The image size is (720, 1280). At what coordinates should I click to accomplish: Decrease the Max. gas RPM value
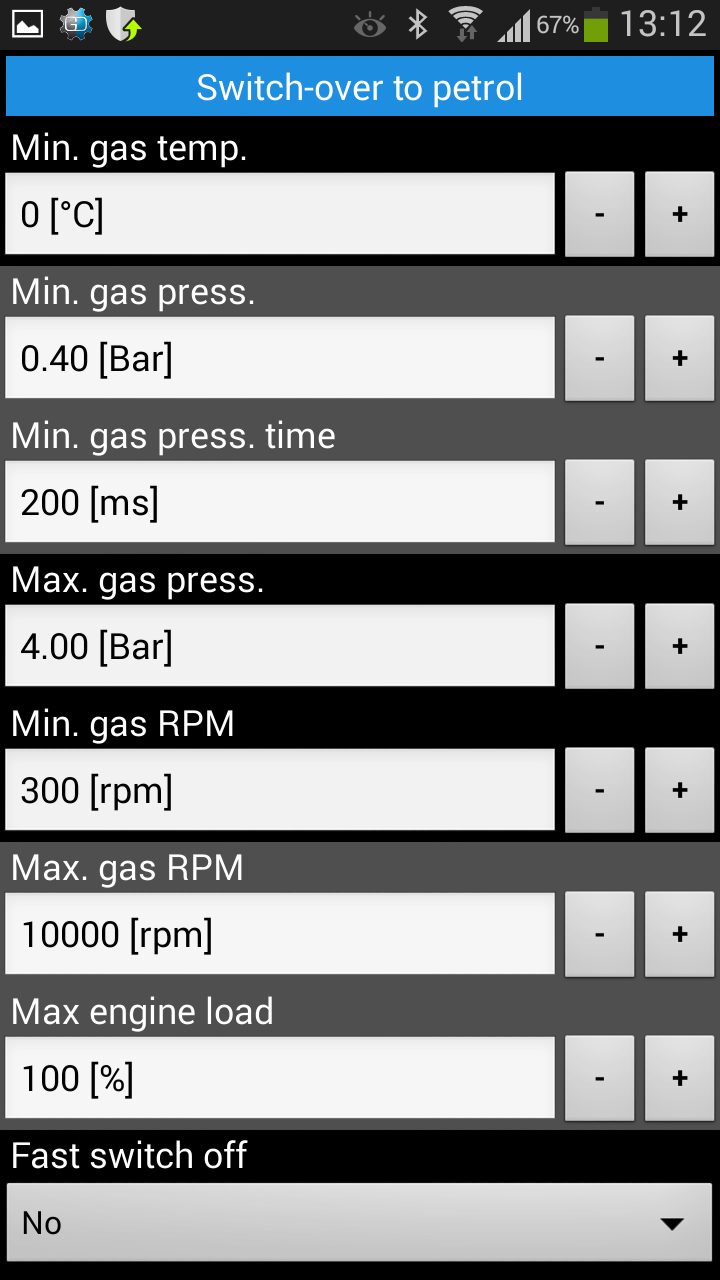(600, 934)
